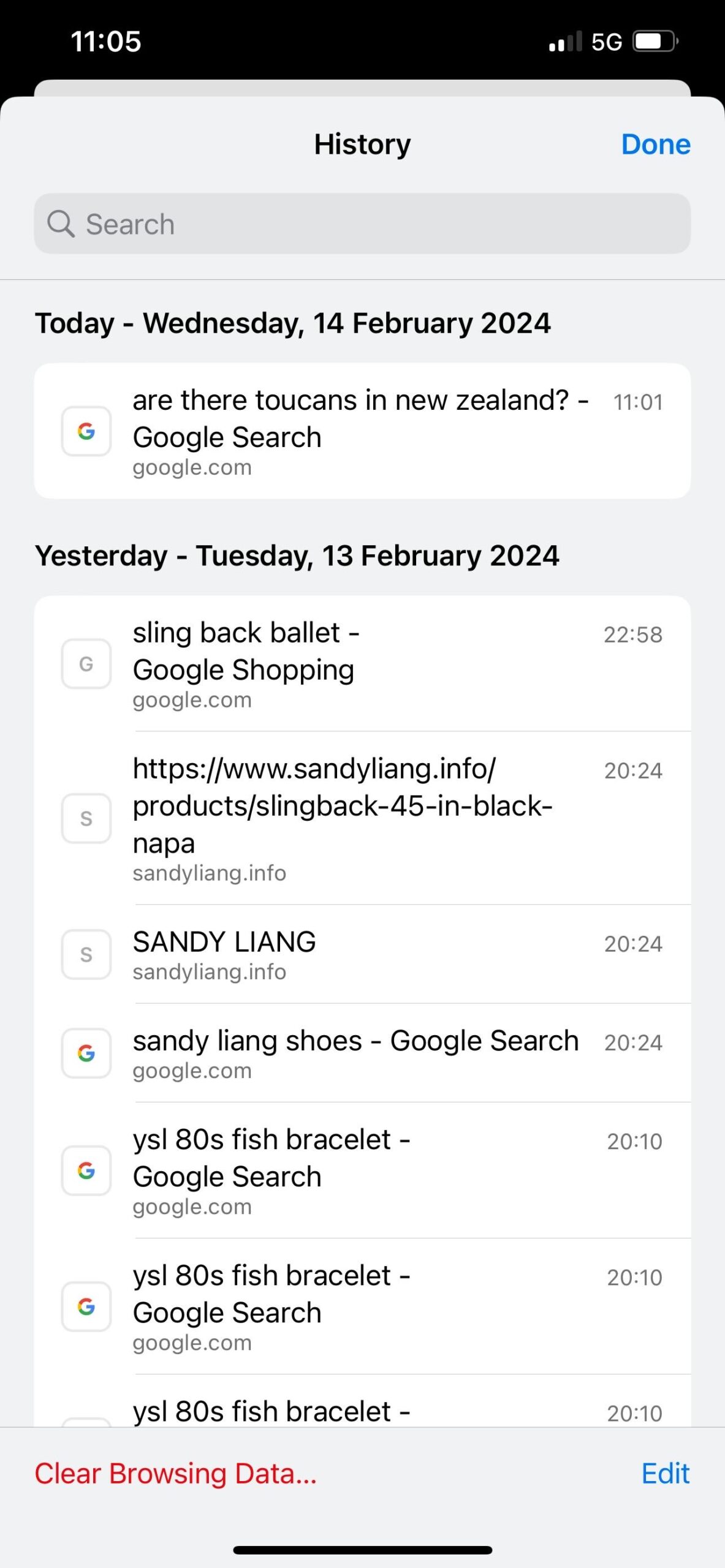
Task: Tap Done to close History
Action: (655, 145)
